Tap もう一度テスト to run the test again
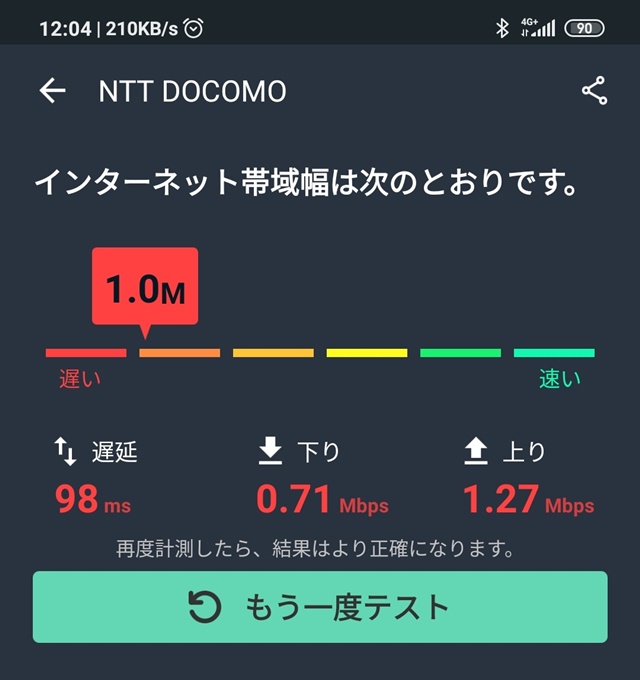640x680 pixels. click(320, 607)
